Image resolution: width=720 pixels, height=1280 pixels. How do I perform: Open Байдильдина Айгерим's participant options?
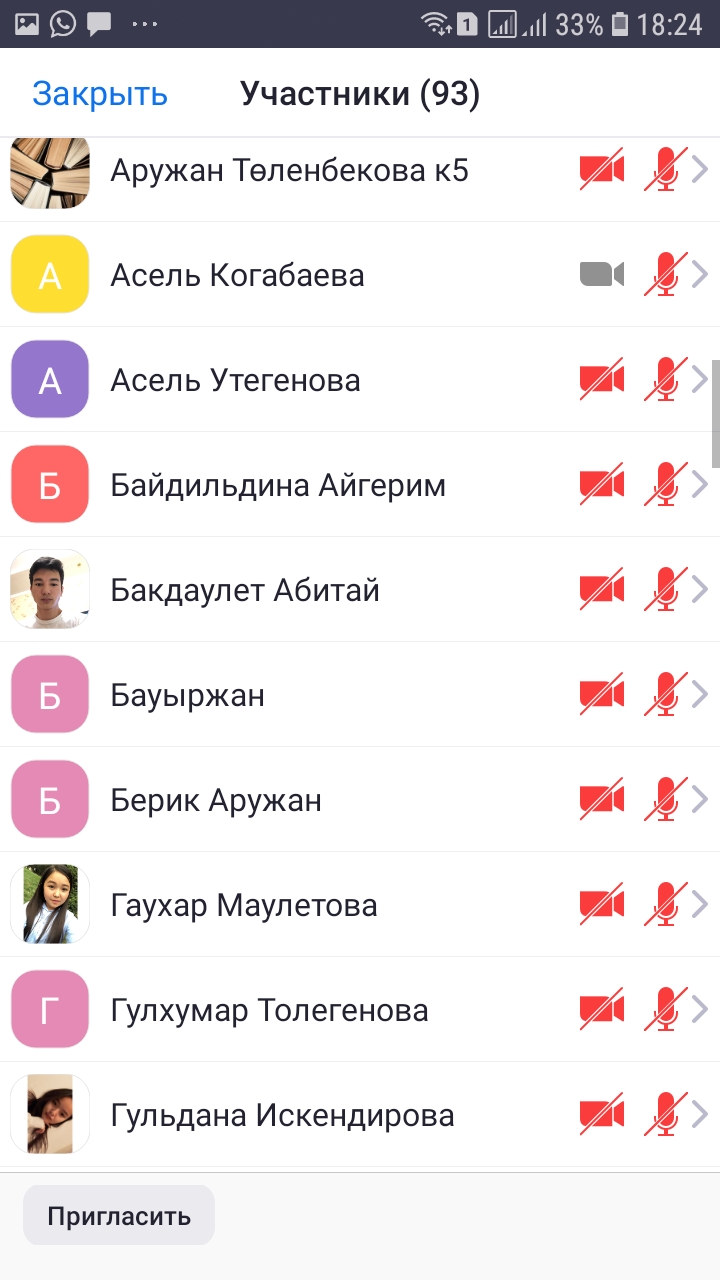point(278,485)
